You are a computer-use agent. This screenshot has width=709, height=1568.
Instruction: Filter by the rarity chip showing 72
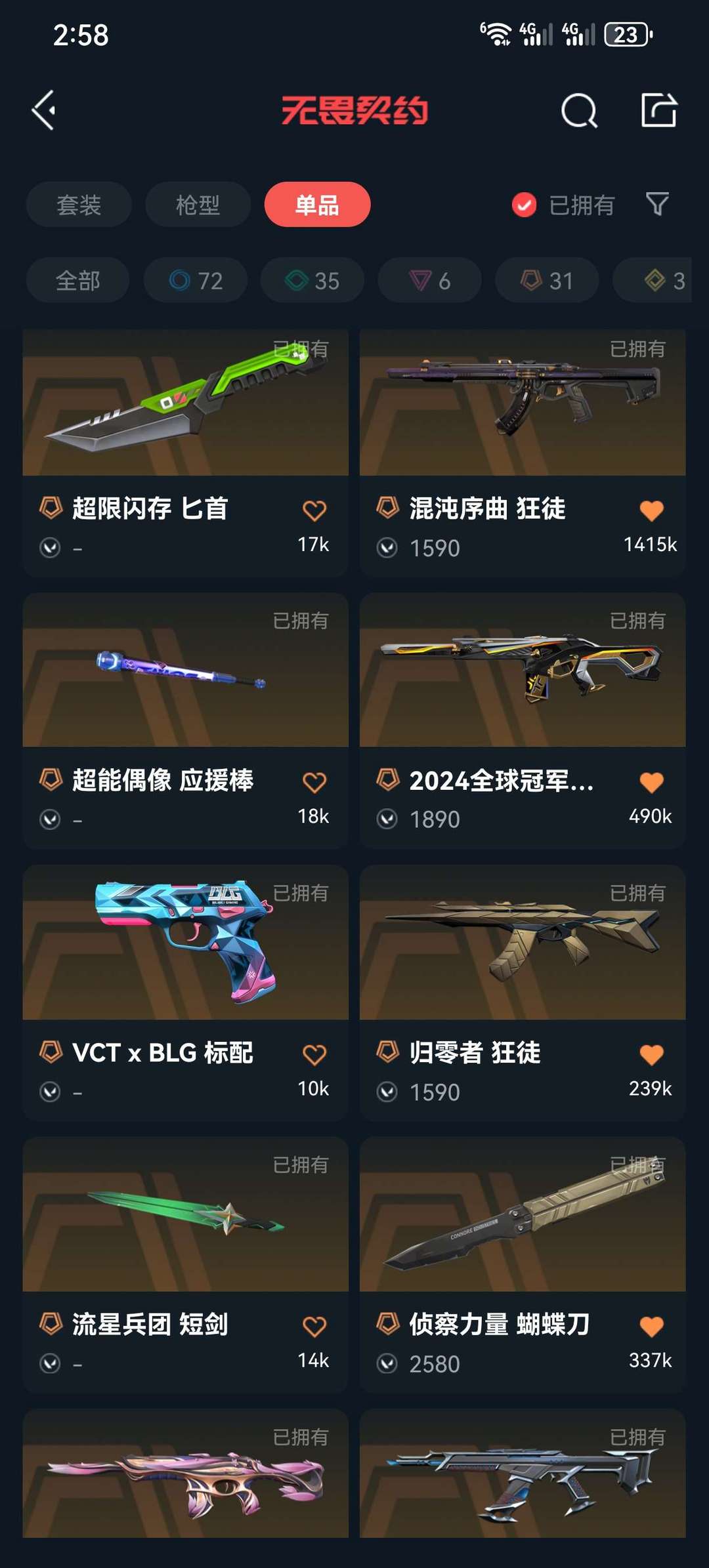(196, 280)
